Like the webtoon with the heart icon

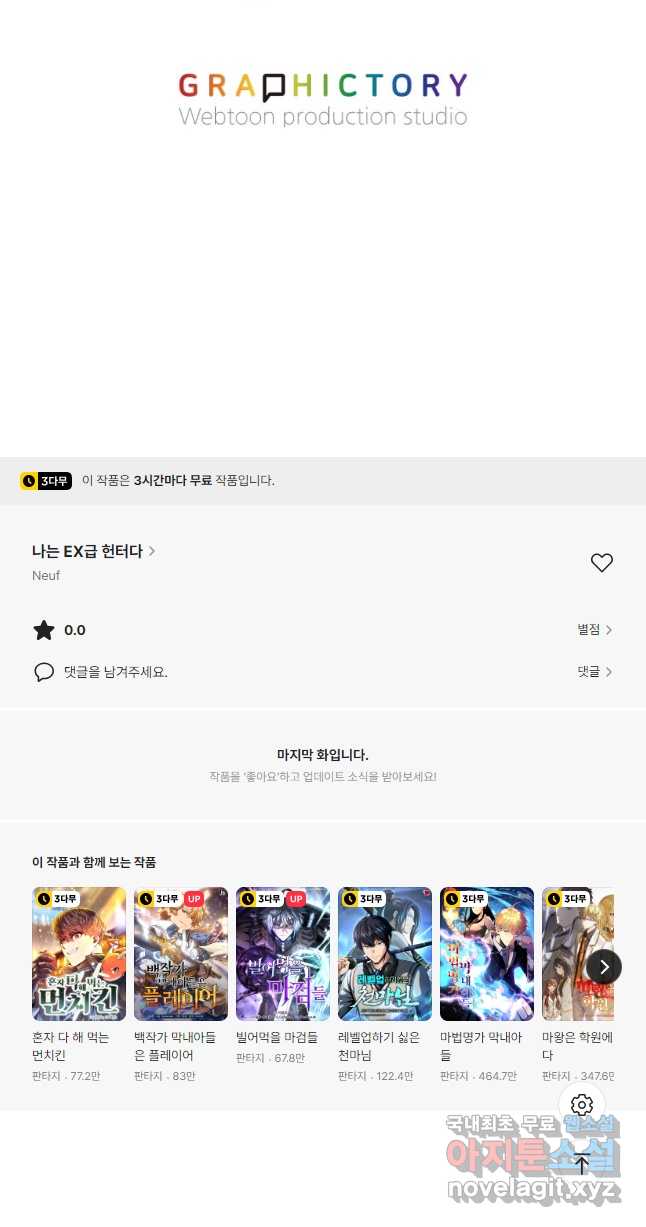tap(601, 563)
